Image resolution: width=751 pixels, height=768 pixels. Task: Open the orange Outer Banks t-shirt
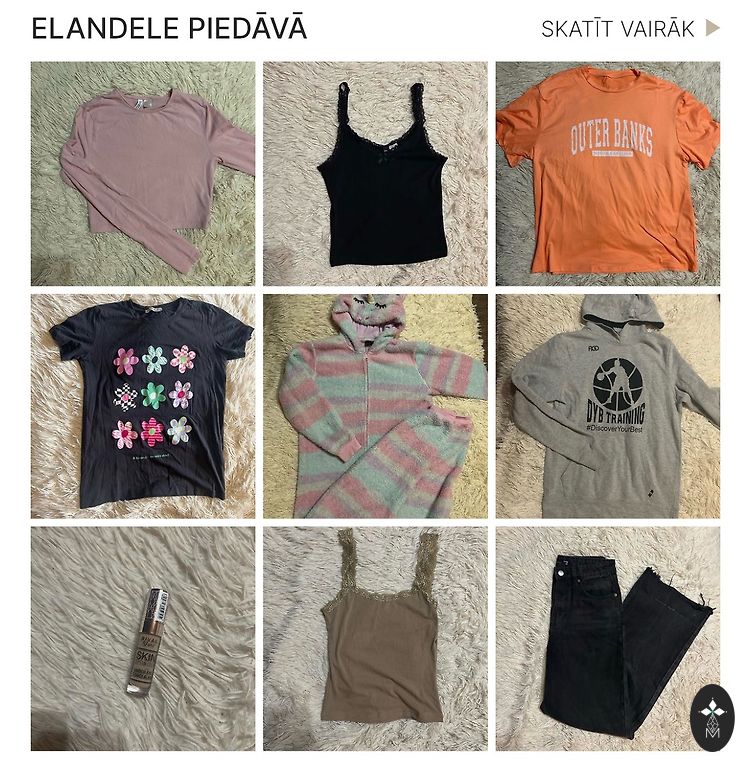tap(607, 174)
